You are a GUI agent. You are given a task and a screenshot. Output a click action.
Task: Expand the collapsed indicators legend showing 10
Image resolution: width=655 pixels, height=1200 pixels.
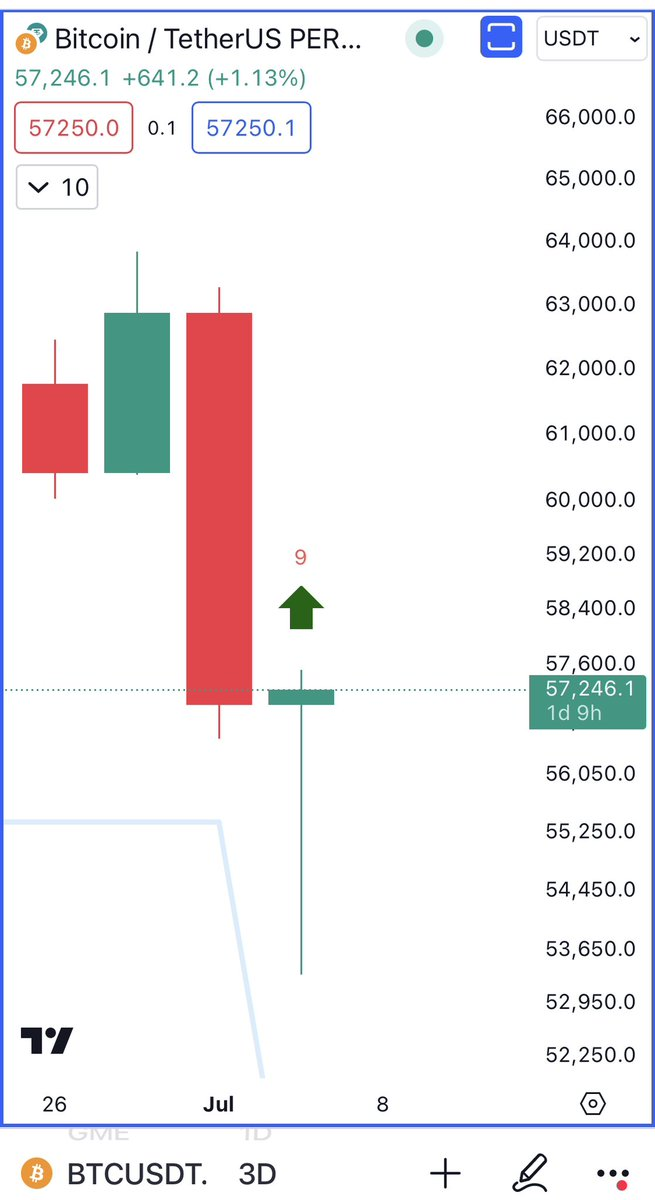click(x=57, y=187)
